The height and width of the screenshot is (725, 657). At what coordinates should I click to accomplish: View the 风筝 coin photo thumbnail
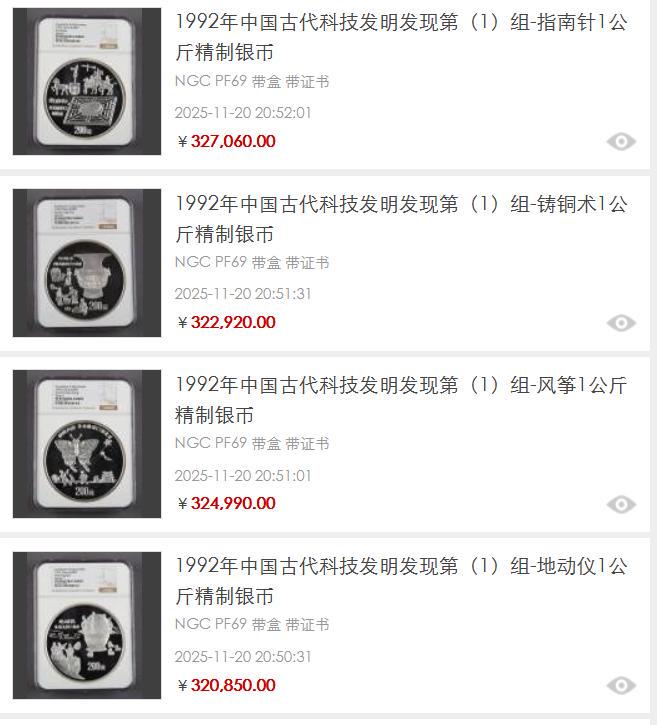87,444
